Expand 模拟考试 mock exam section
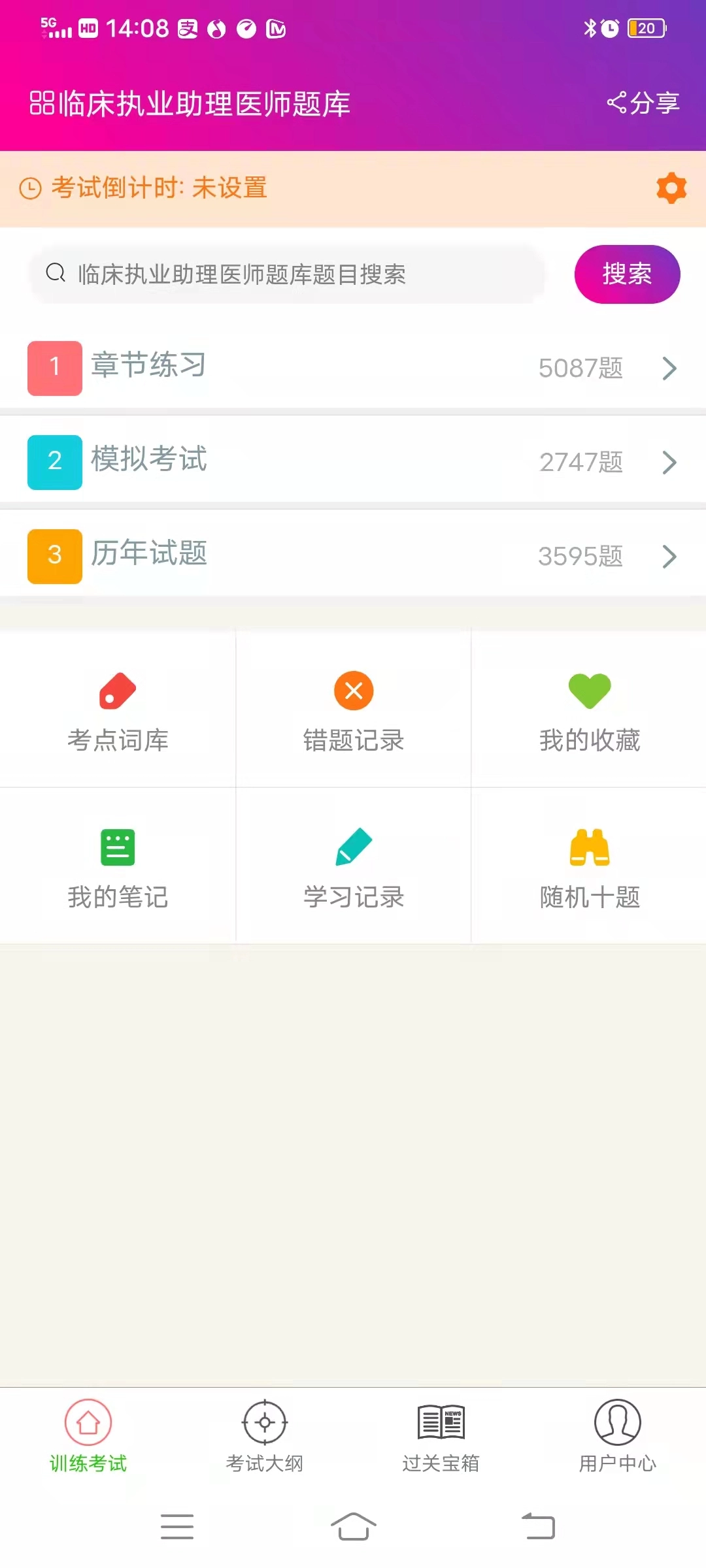706x1568 pixels. coord(353,462)
